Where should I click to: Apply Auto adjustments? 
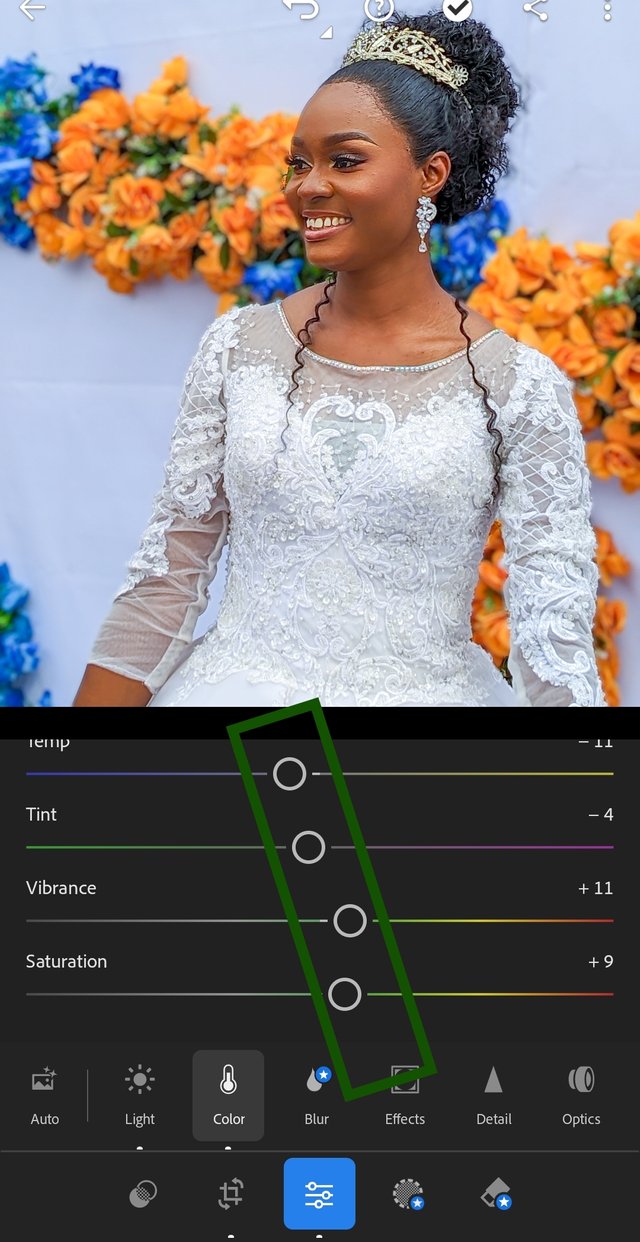pos(44,1095)
